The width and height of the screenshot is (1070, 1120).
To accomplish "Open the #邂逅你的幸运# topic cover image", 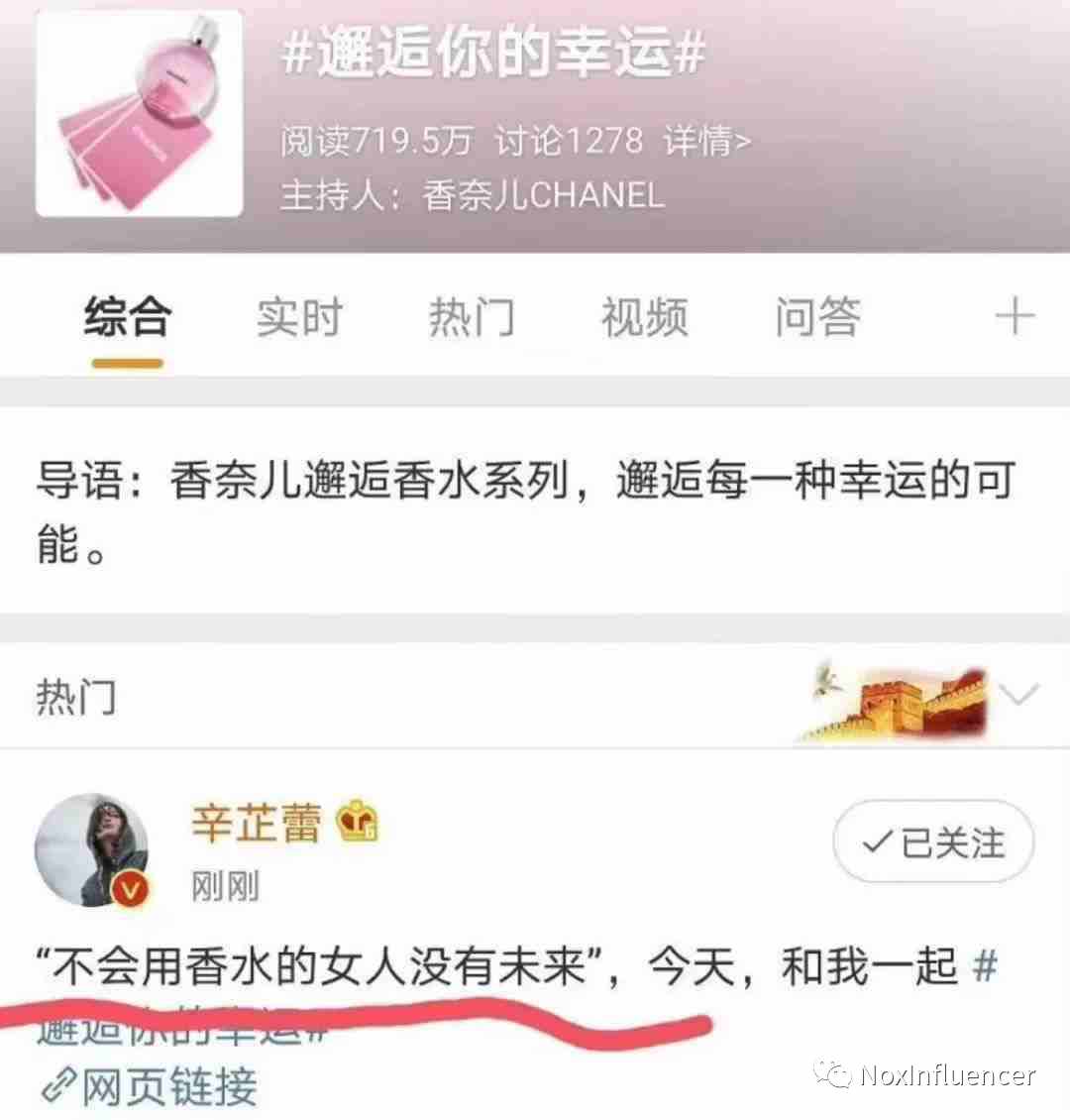I will point(140,113).
